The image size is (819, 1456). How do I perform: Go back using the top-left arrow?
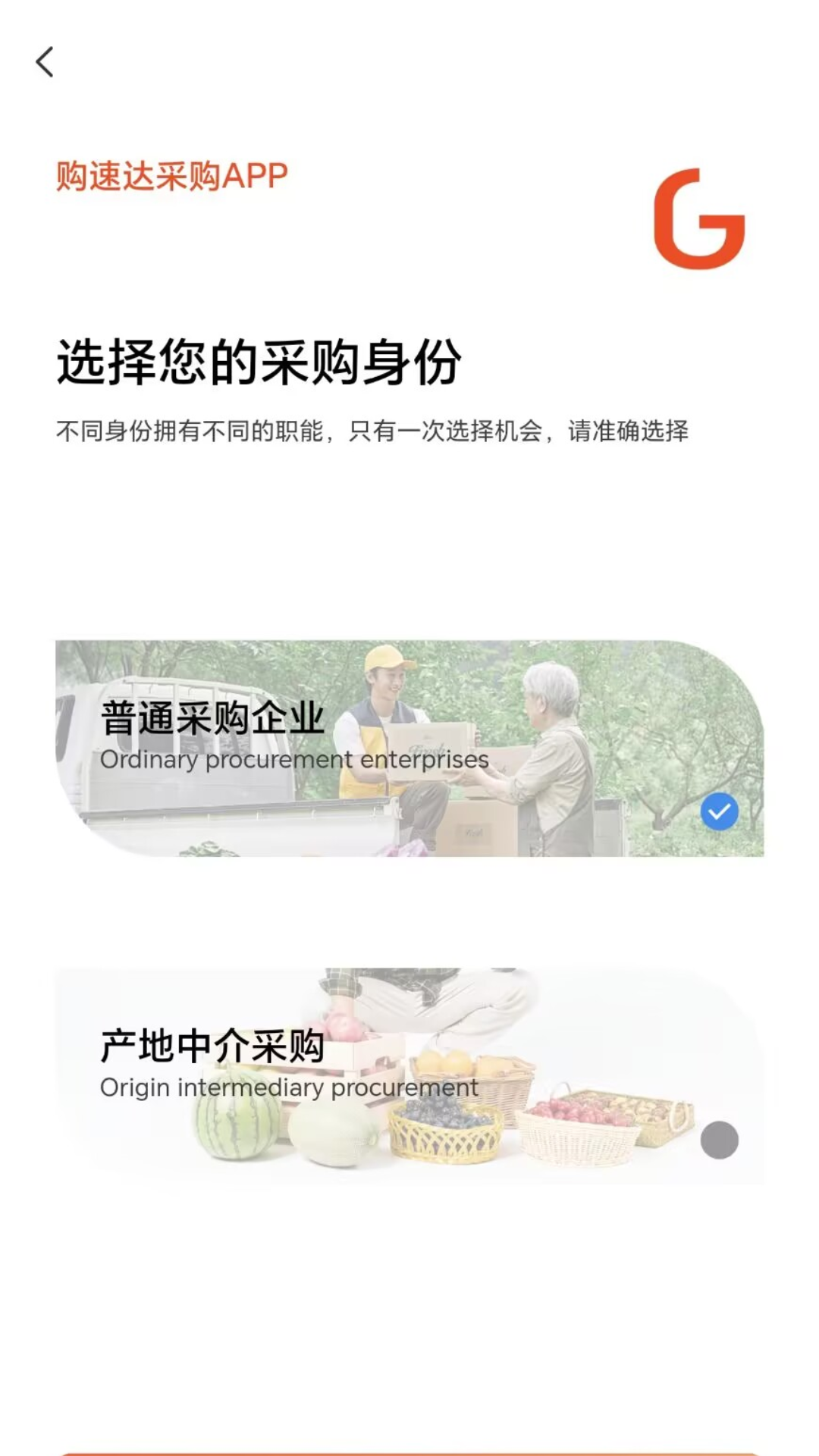pyautogui.click(x=45, y=62)
